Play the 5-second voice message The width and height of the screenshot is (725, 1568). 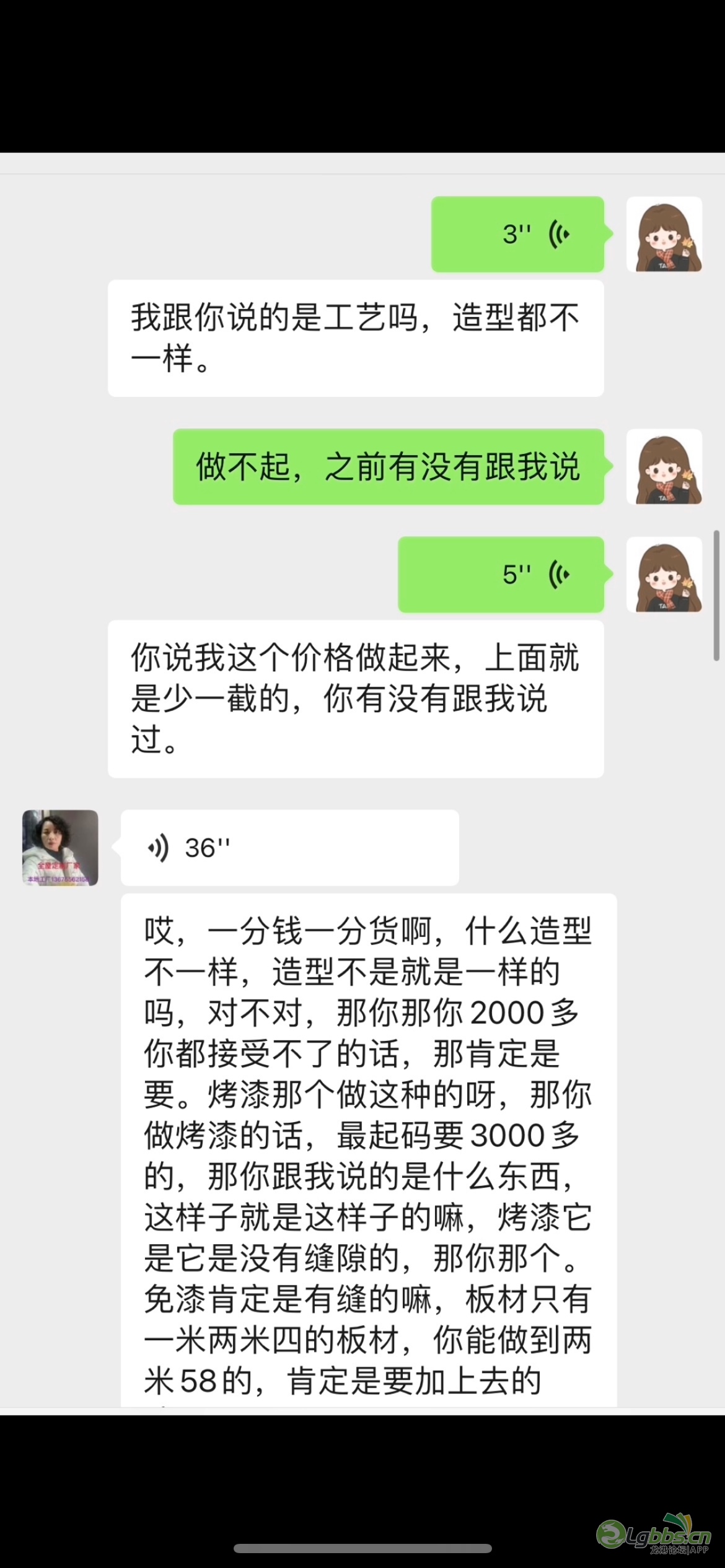pyautogui.click(x=501, y=575)
